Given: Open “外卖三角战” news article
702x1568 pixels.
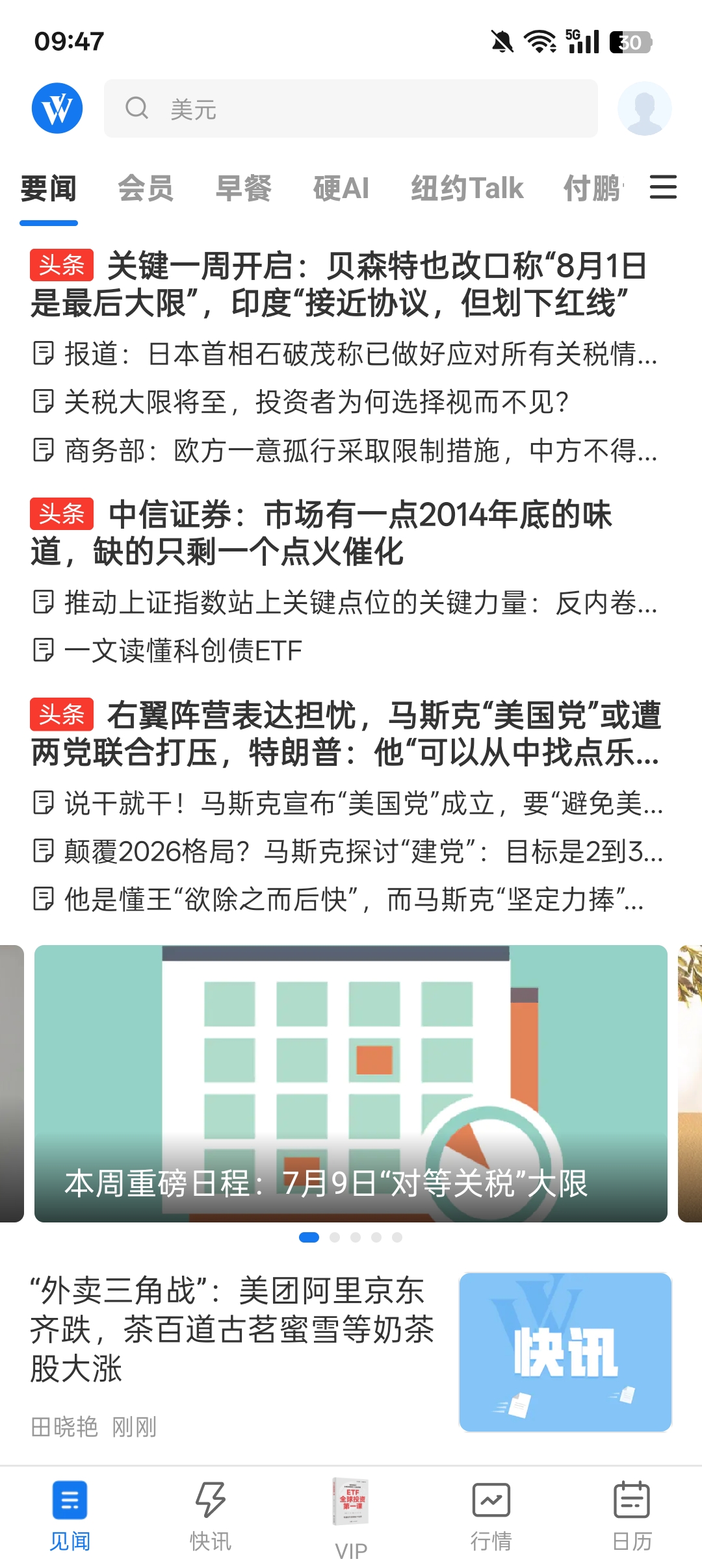Looking at the screenshot, I should click(x=232, y=1329).
